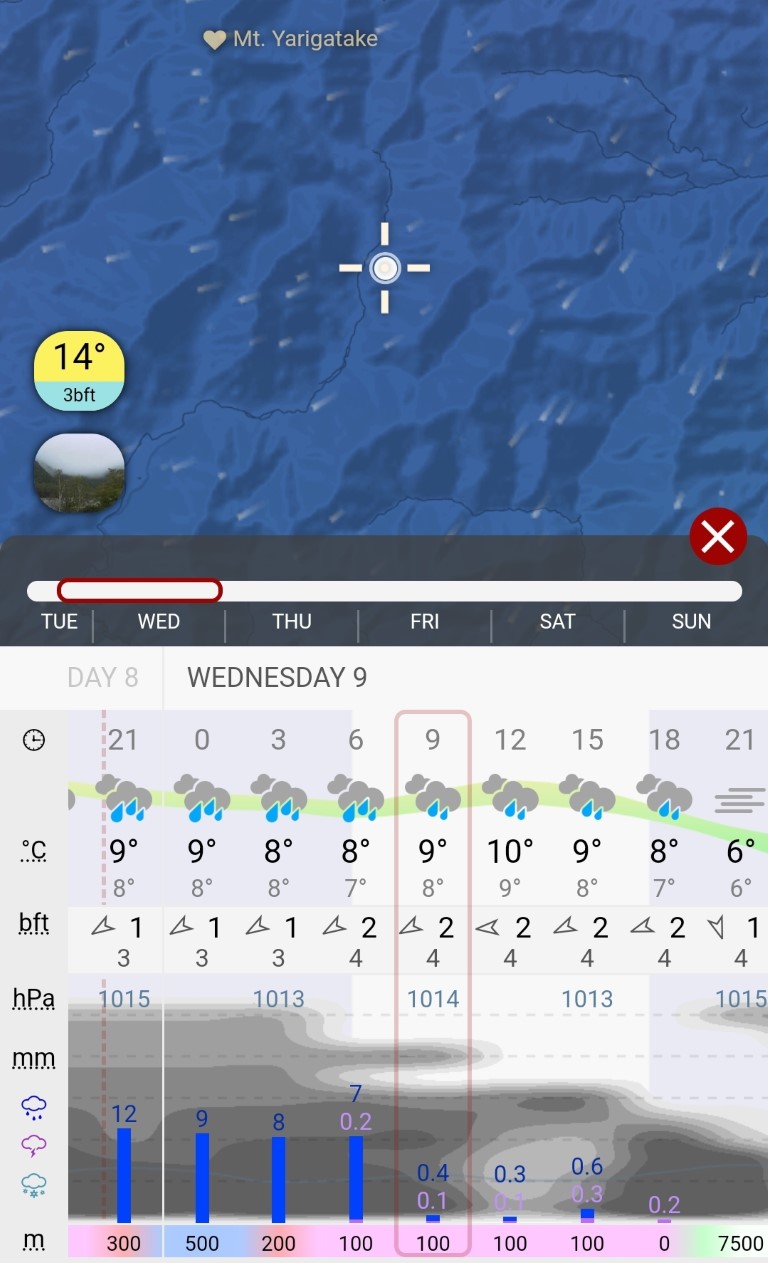
Task: Jump to SUN on the timeline
Action: click(691, 622)
